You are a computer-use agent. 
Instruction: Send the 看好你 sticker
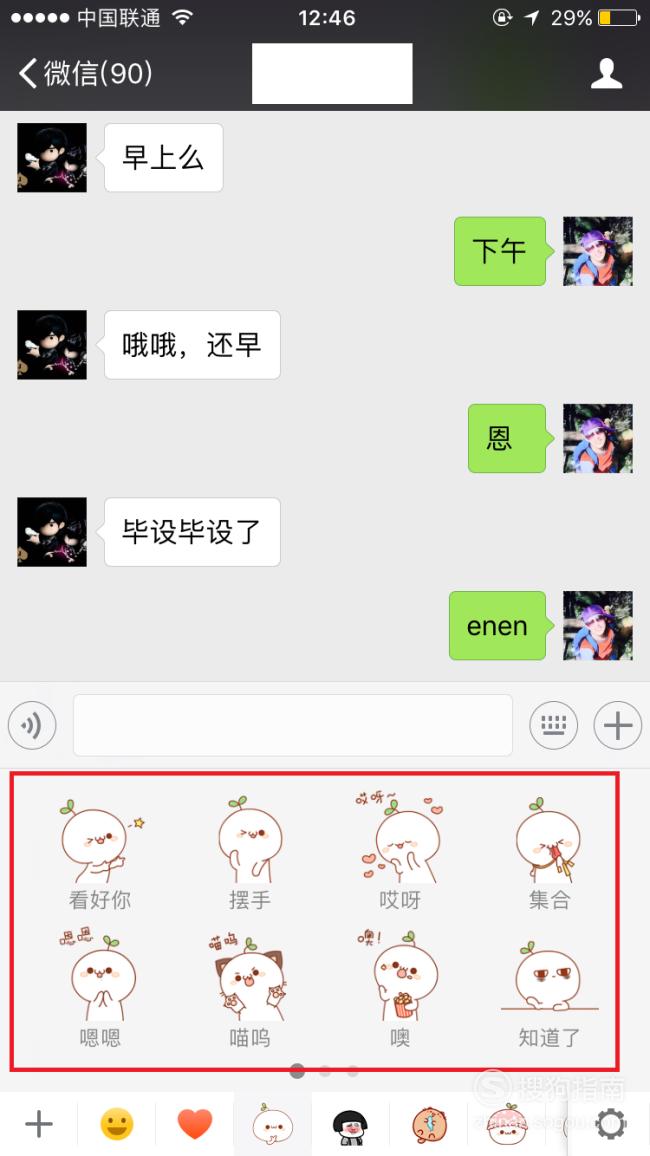pyautogui.click(x=100, y=854)
